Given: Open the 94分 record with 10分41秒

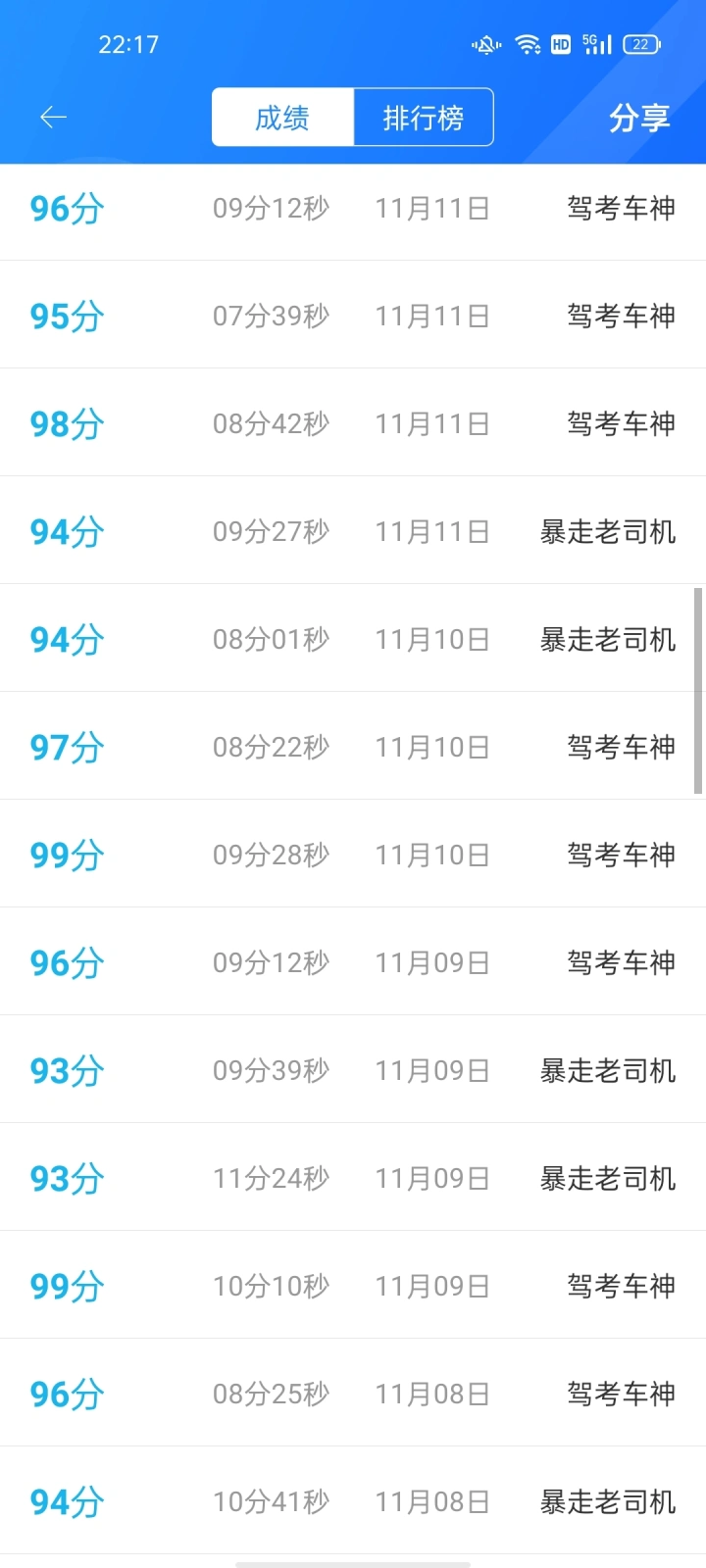Looking at the screenshot, I should click(x=353, y=1500).
